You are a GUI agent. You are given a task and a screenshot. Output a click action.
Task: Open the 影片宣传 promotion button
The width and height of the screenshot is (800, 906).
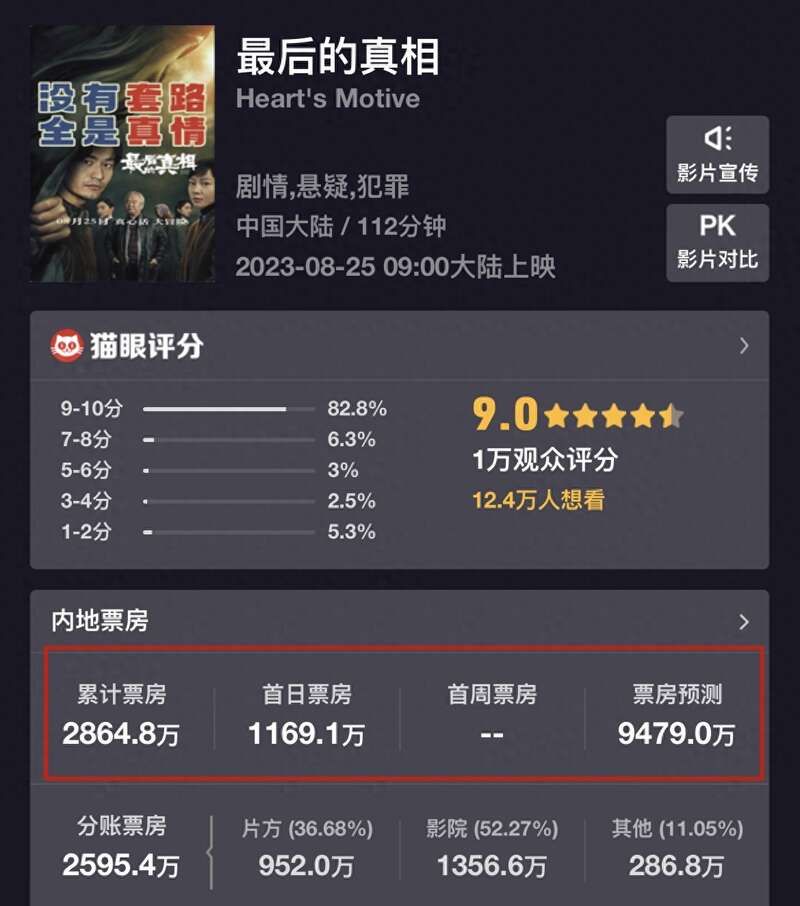click(x=717, y=154)
